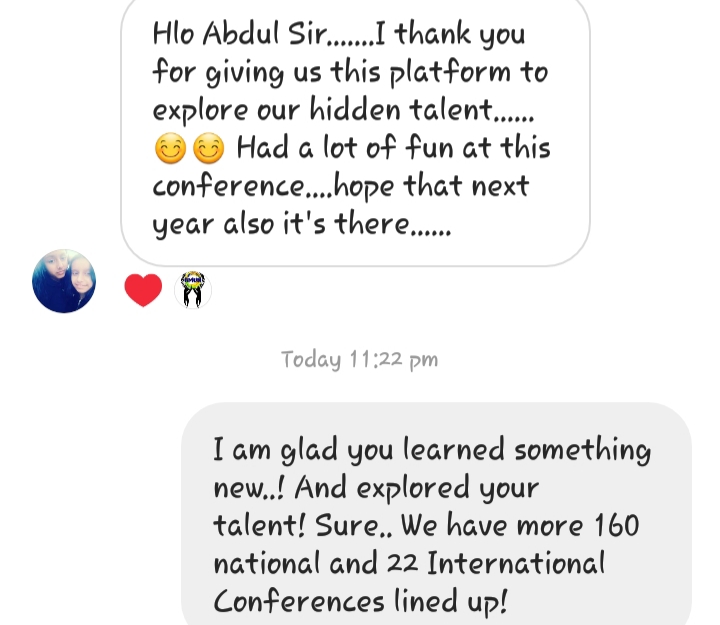This screenshot has width=720, height=625.
Task: Open the sender's profile picture beside the message
Action: click(x=64, y=281)
